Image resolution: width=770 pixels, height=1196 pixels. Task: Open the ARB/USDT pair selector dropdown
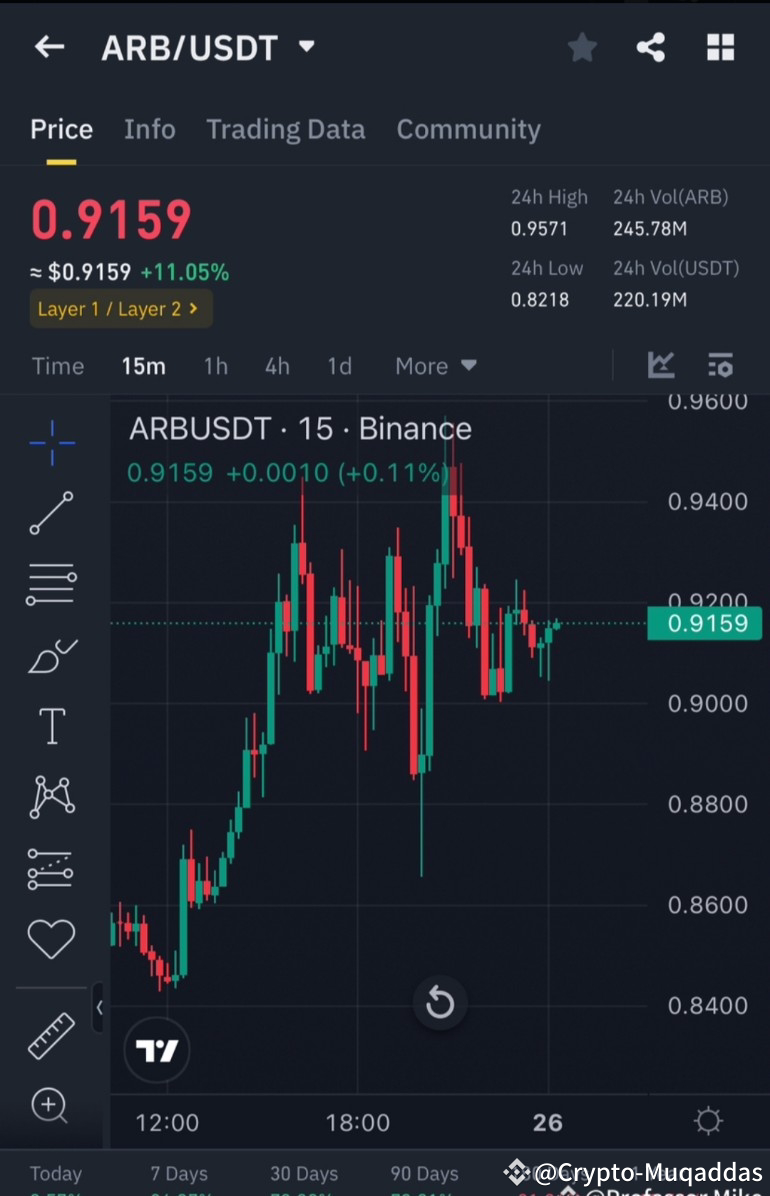point(306,46)
